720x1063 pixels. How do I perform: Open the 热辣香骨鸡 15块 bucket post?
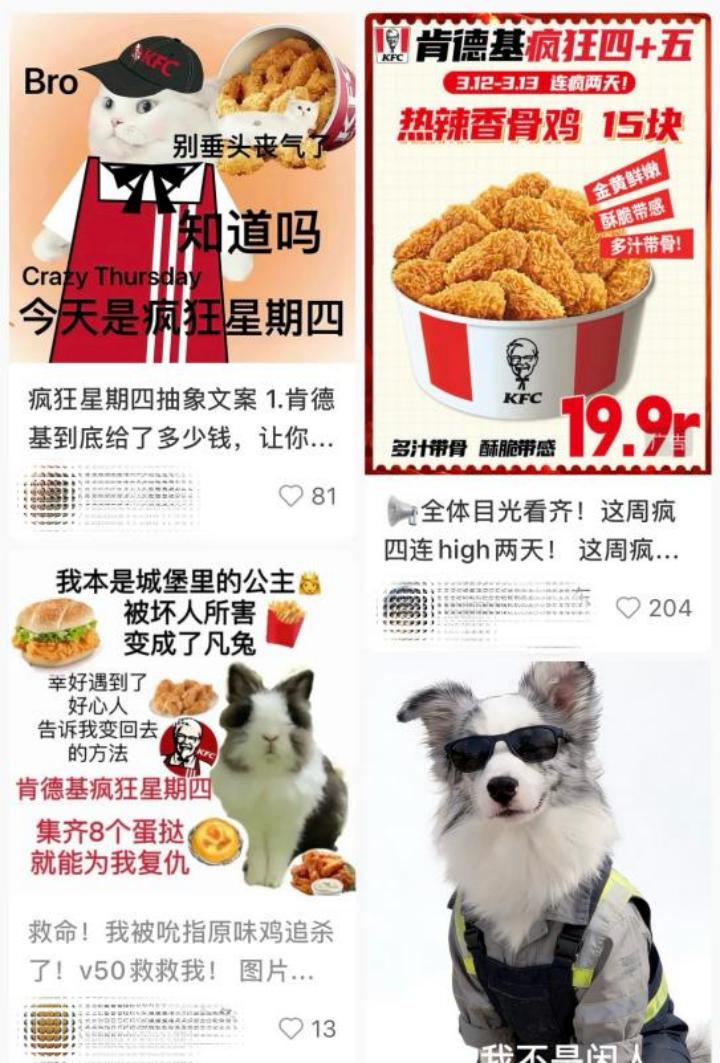tap(537, 245)
